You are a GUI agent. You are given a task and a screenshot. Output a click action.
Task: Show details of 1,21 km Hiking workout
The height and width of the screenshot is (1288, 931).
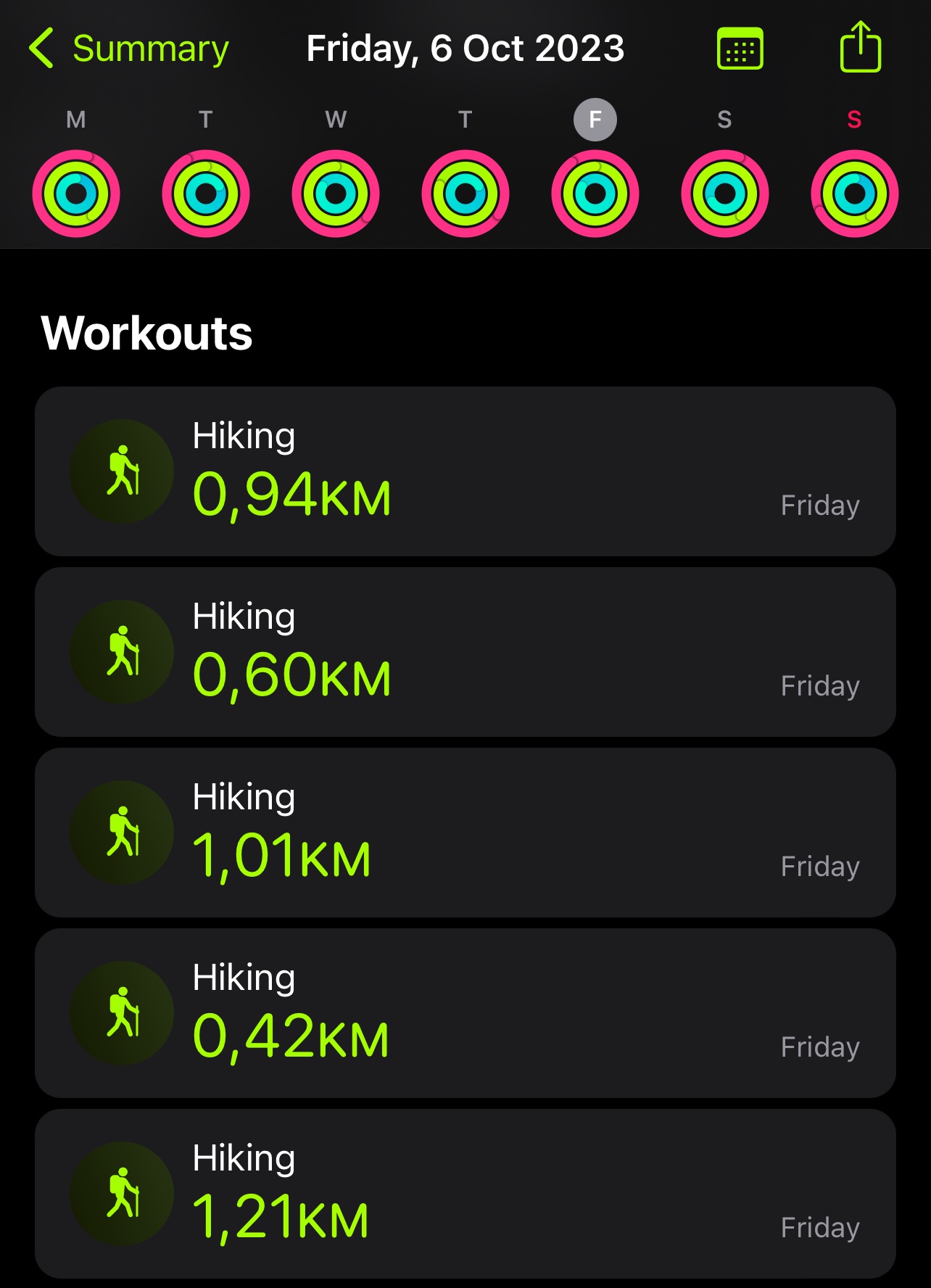tap(465, 1194)
